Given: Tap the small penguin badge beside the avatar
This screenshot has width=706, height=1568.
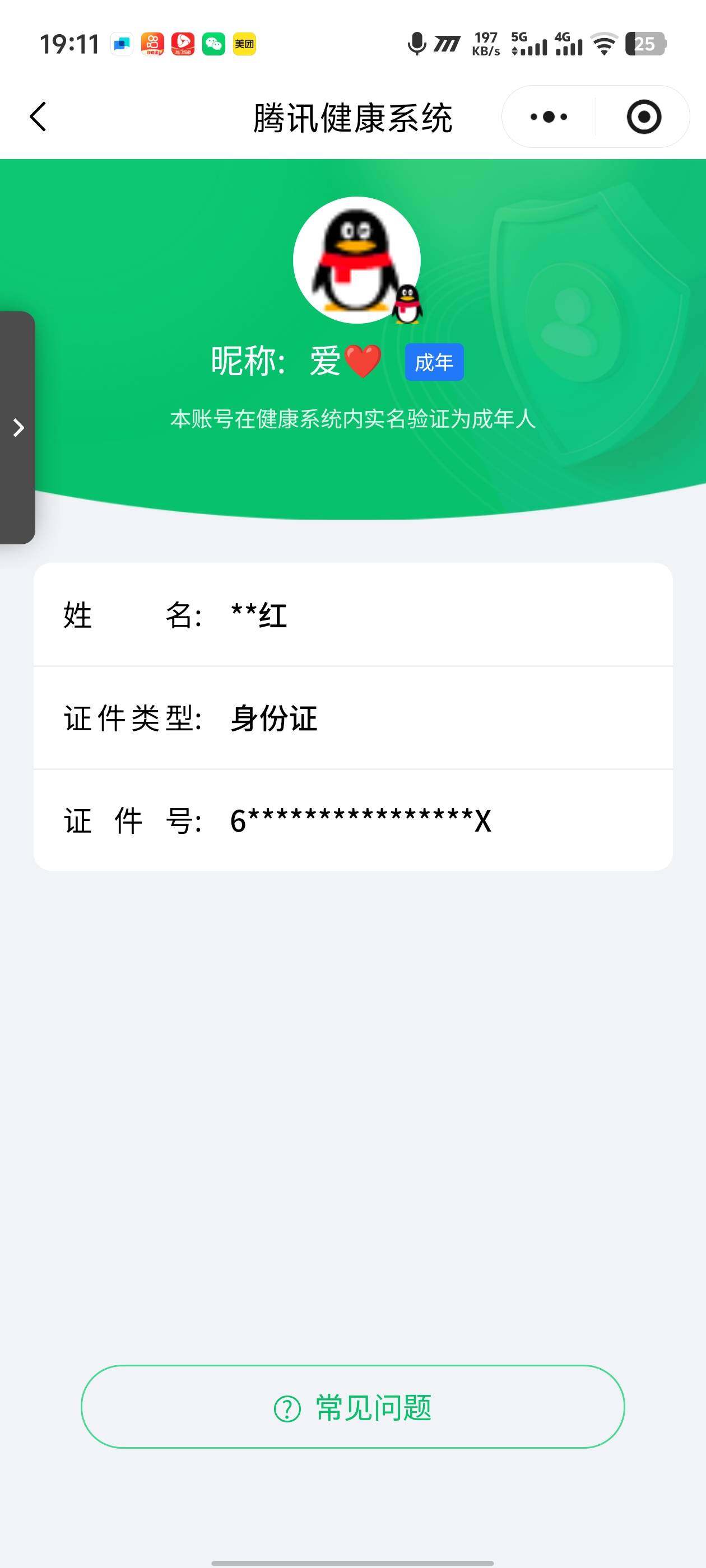Looking at the screenshot, I should point(407,302).
